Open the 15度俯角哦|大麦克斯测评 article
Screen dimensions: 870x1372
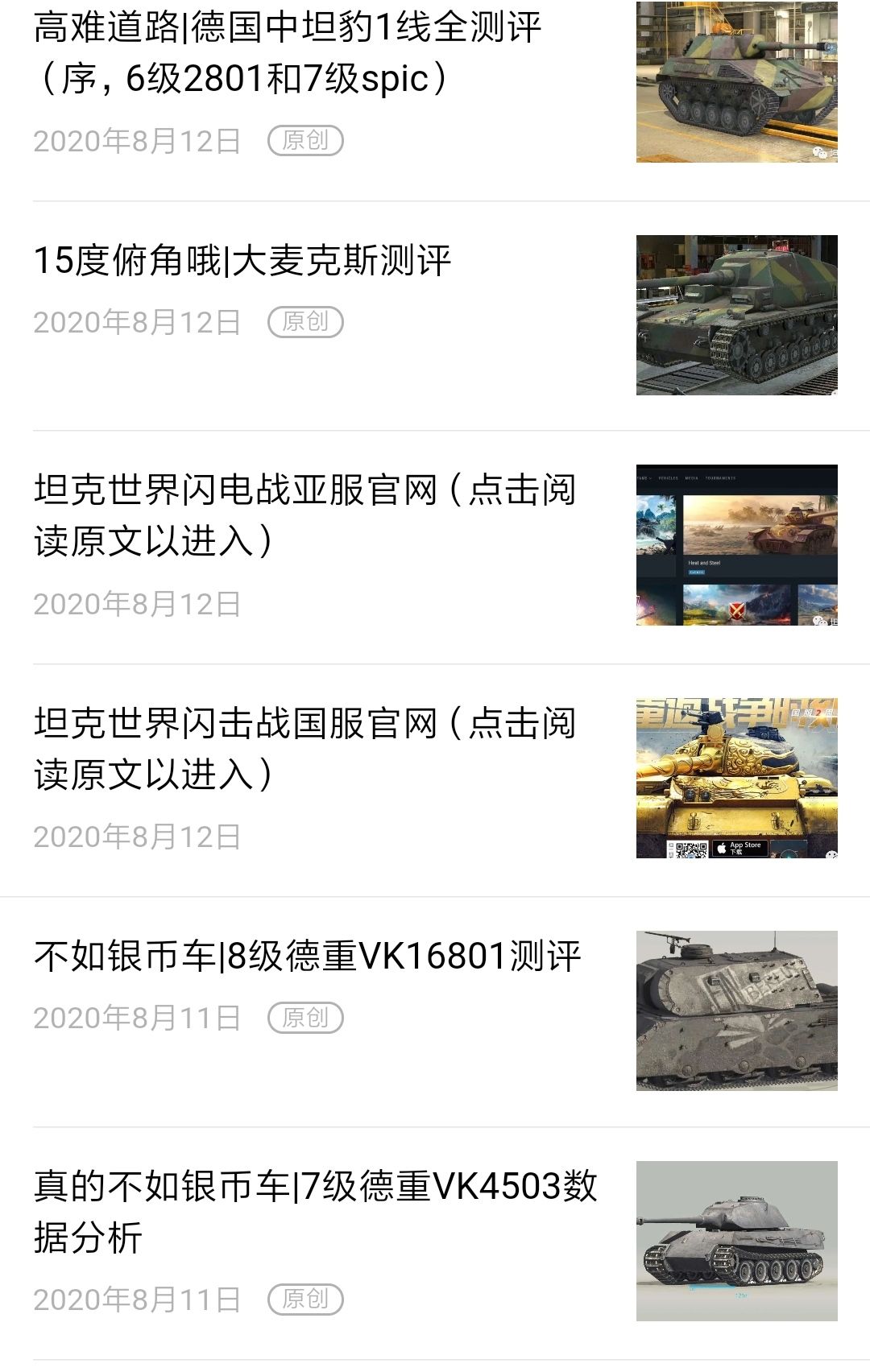coord(242,261)
